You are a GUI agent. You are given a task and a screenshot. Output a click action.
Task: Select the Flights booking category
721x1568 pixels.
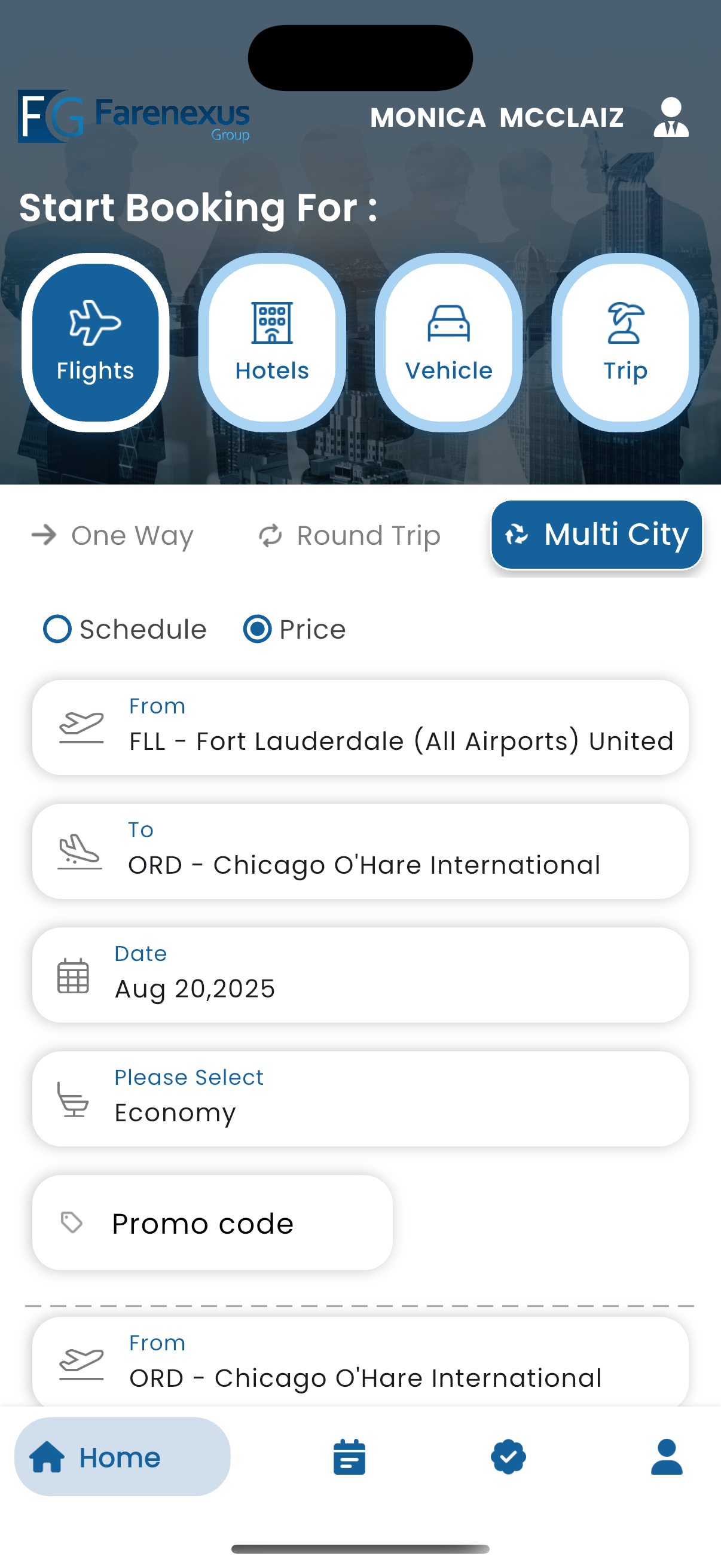[96, 342]
